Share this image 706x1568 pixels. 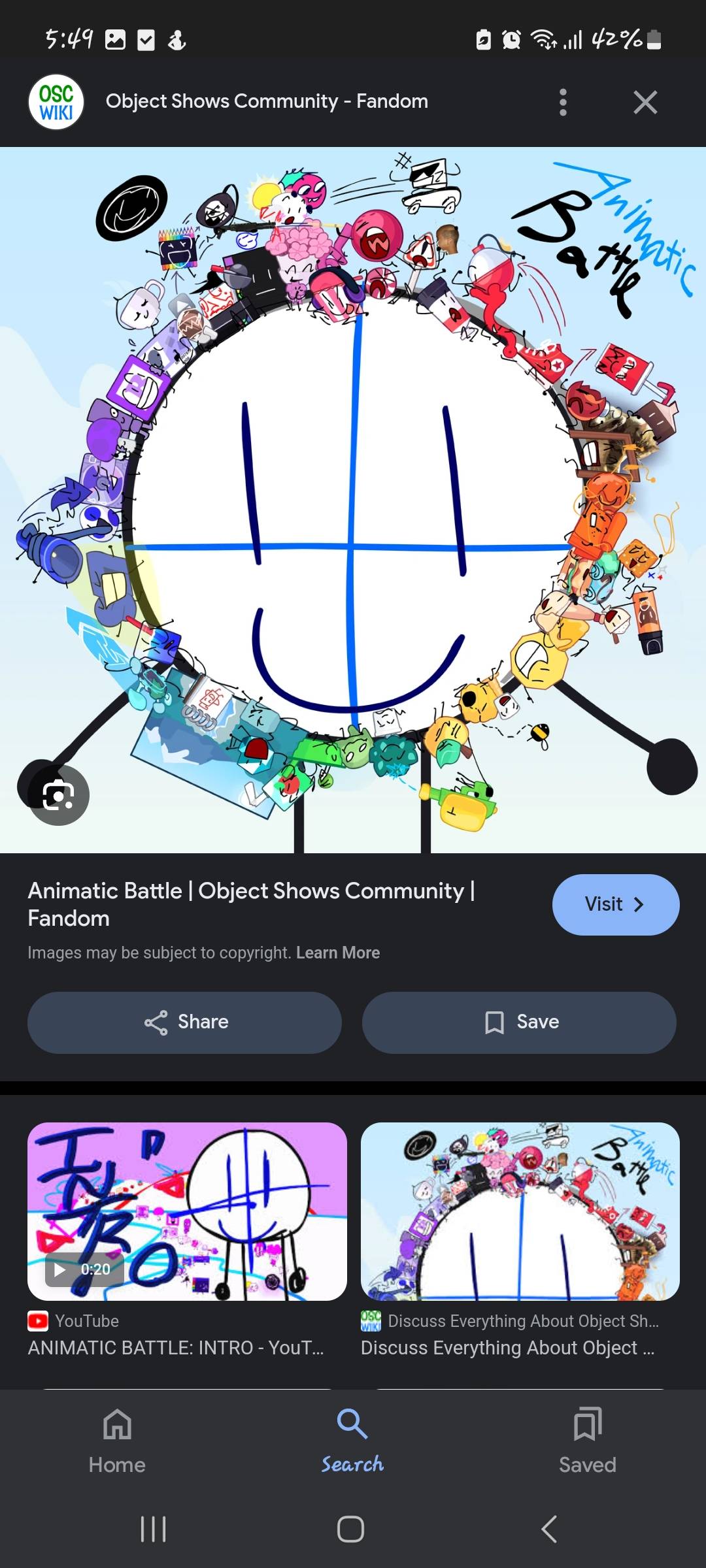[x=184, y=1022]
